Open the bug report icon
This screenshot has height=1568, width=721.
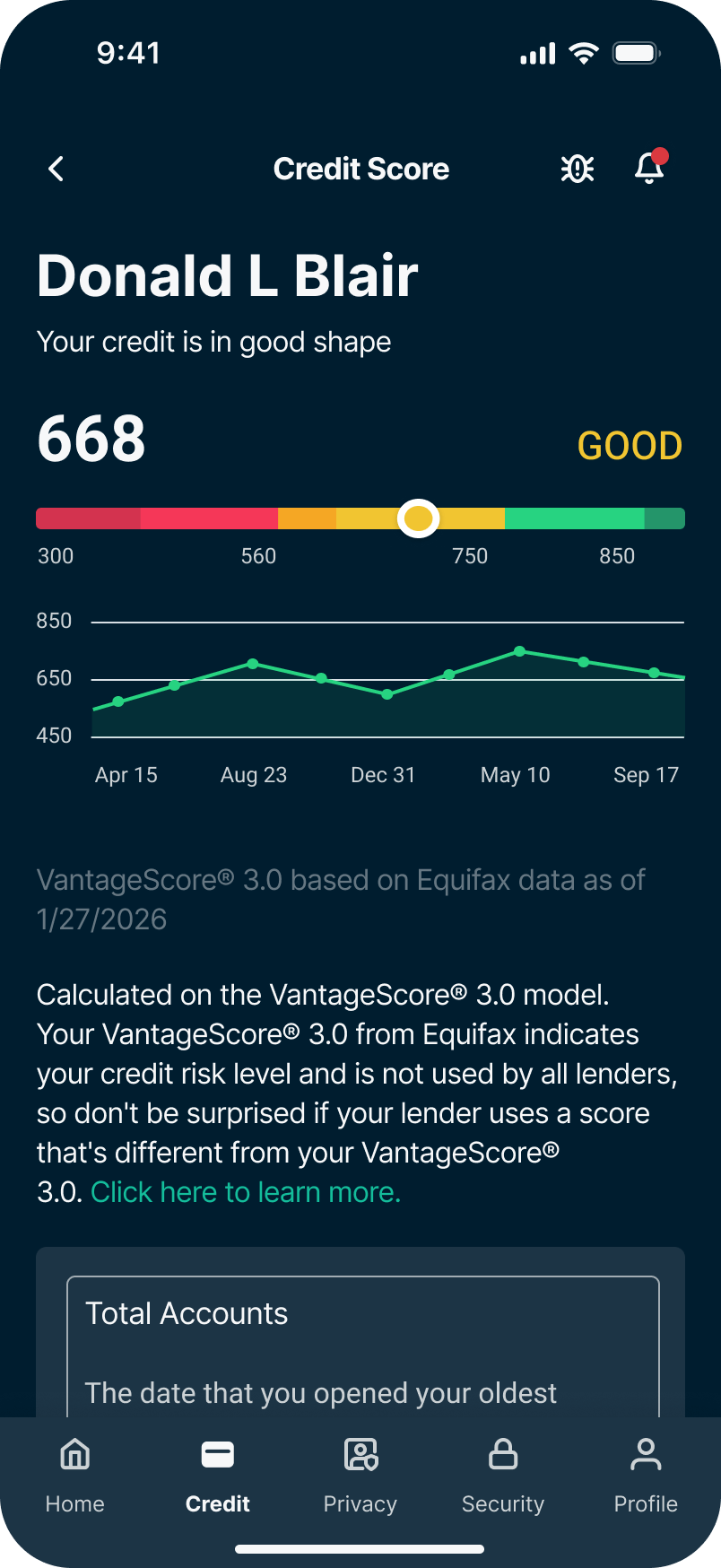click(578, 169)
